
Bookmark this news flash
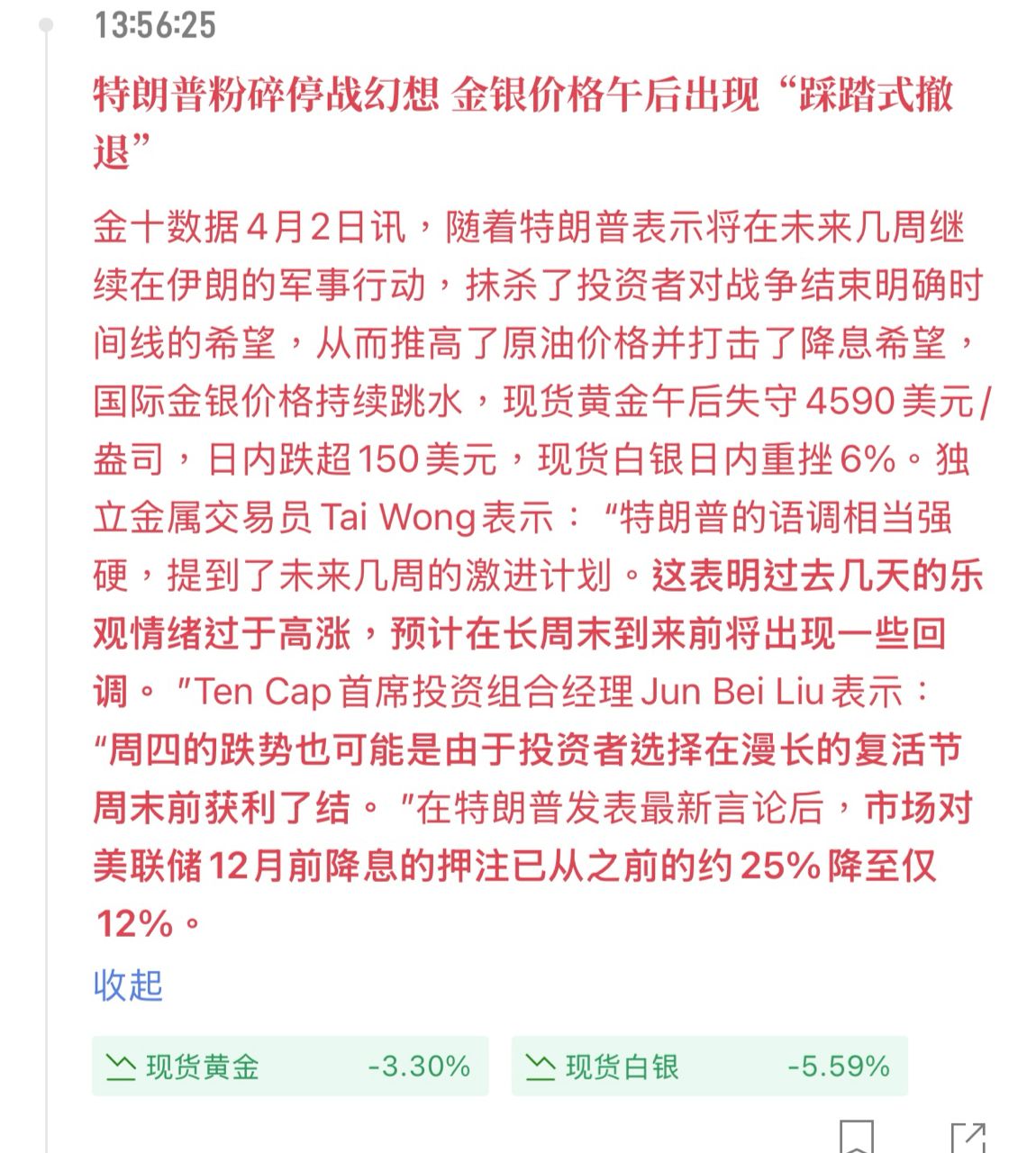click(x=856, y=1137)
